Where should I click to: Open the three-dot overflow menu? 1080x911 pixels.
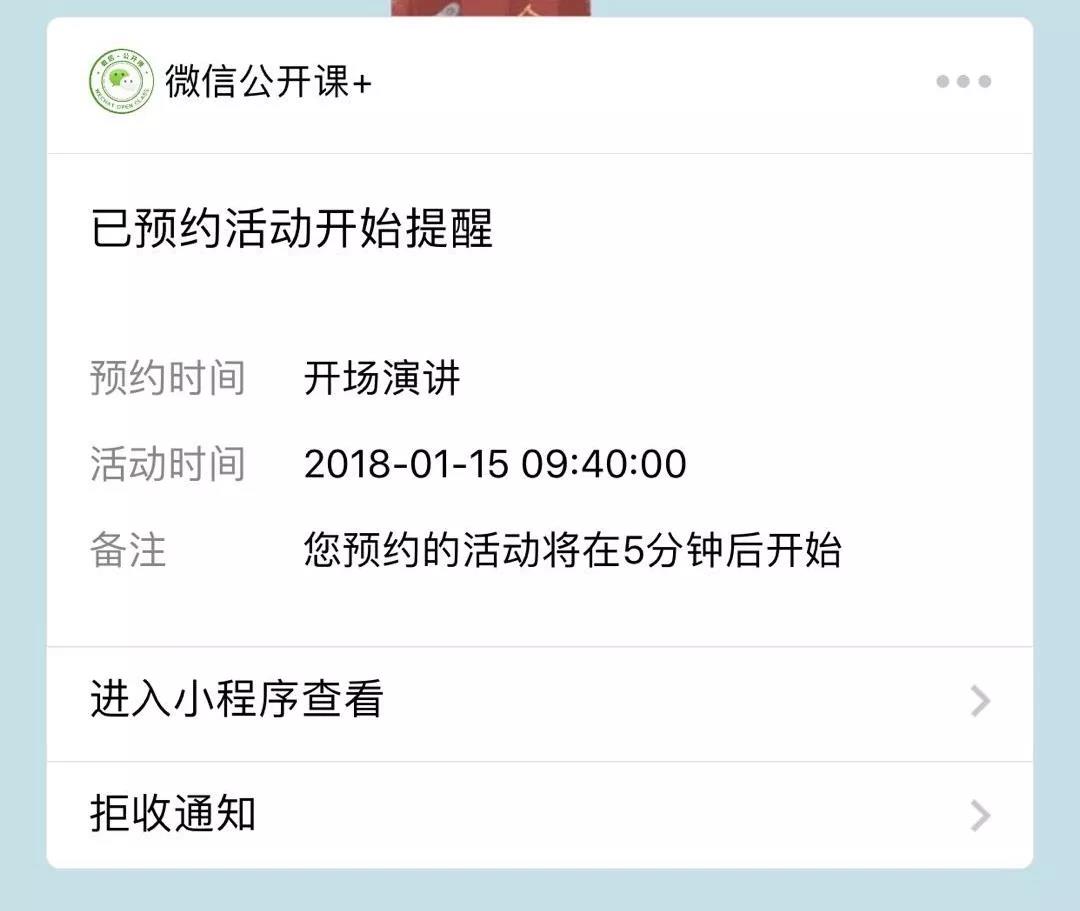(963, 82)
